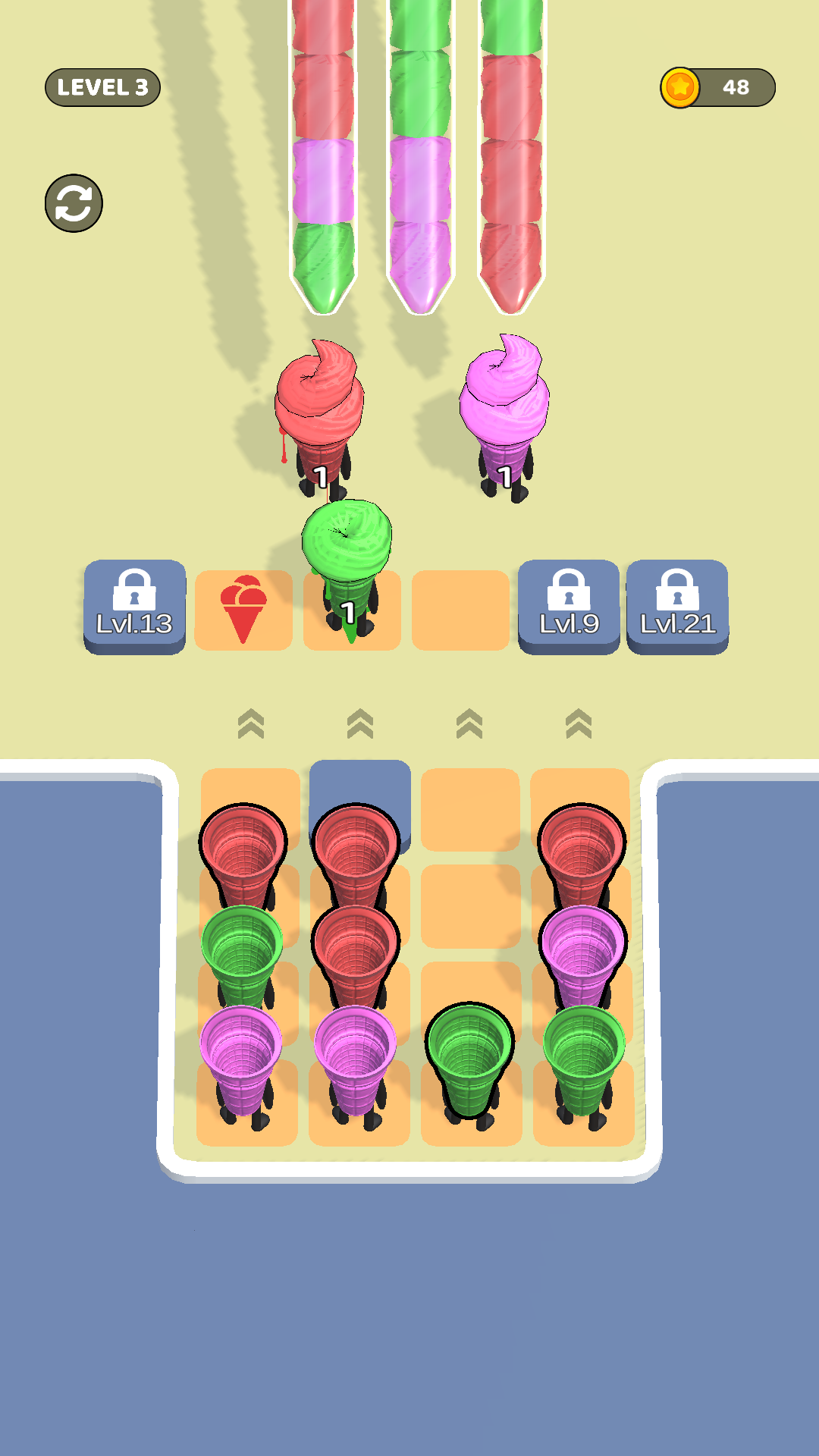Select the red ice cream cone slot icon

pos(243,607)
